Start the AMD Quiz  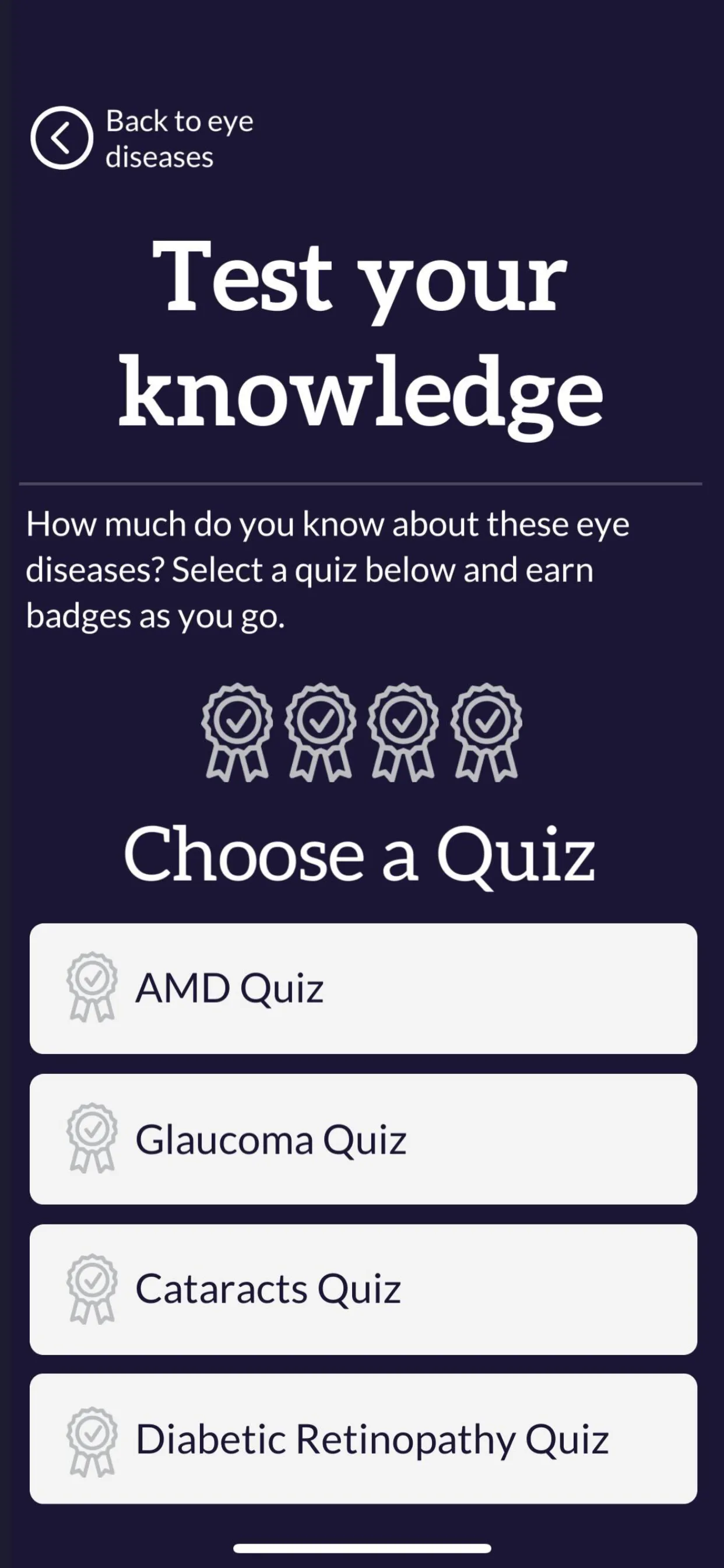[x=363, y=988]
